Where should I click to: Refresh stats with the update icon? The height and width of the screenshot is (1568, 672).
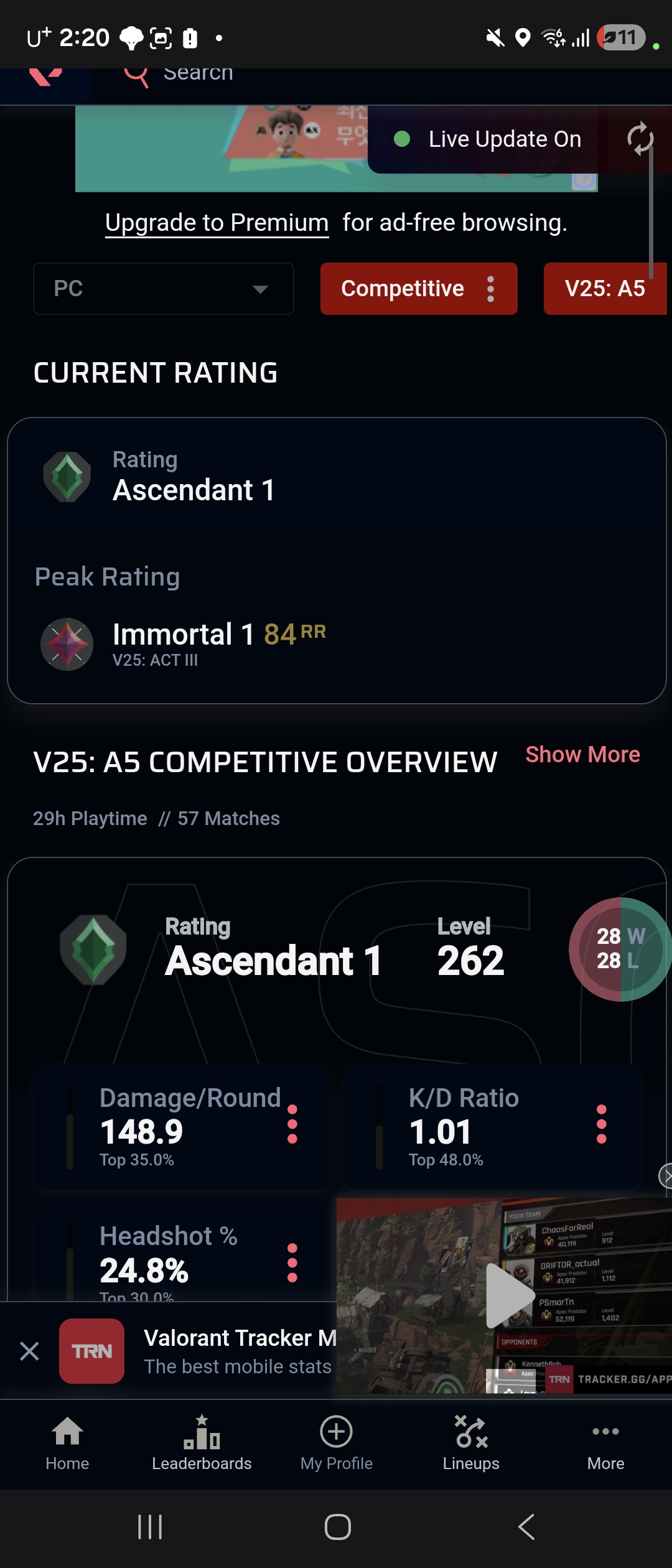pos(639,139)
